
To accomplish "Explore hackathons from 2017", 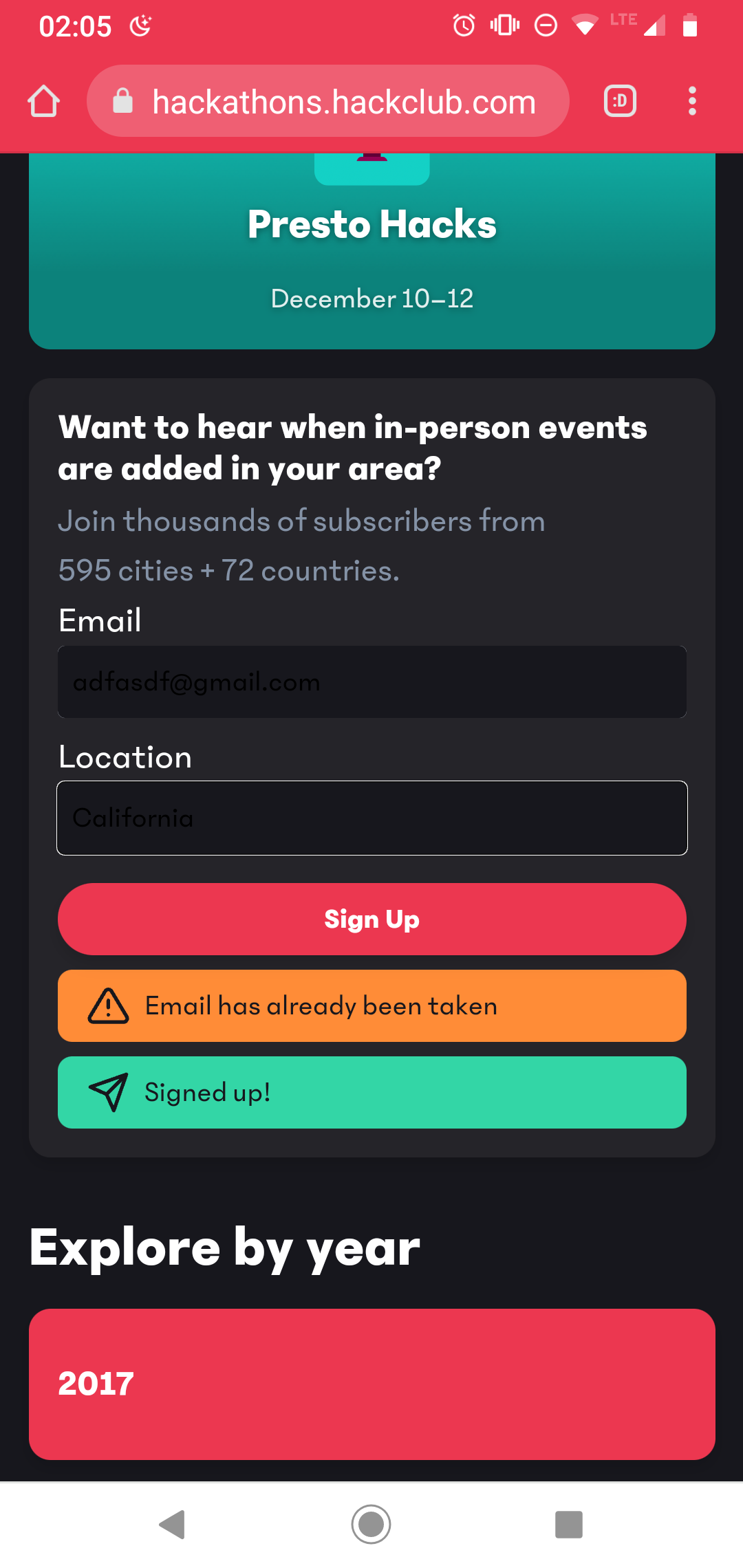I will (372, 1384).
